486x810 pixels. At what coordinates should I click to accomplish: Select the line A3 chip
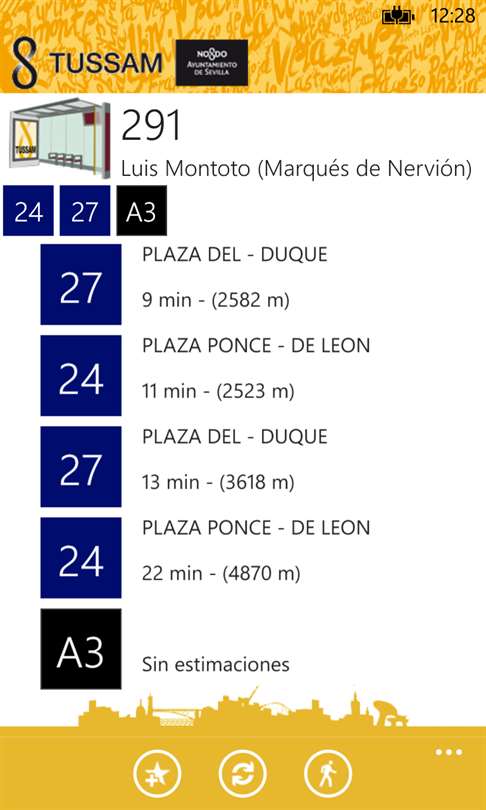point(142,211)
